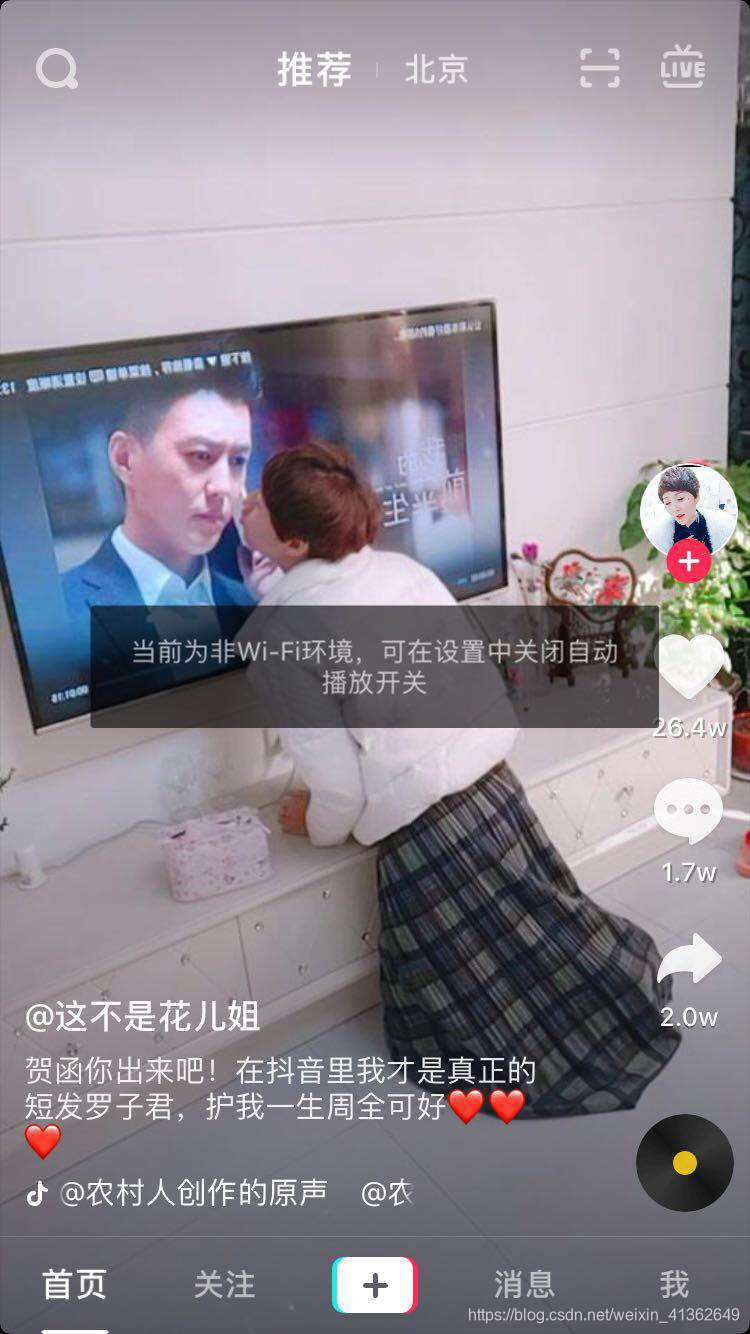750x1334 pixels.
Task: Open the @农村人创作的原声 sound track
Action: click(193, 1192)
